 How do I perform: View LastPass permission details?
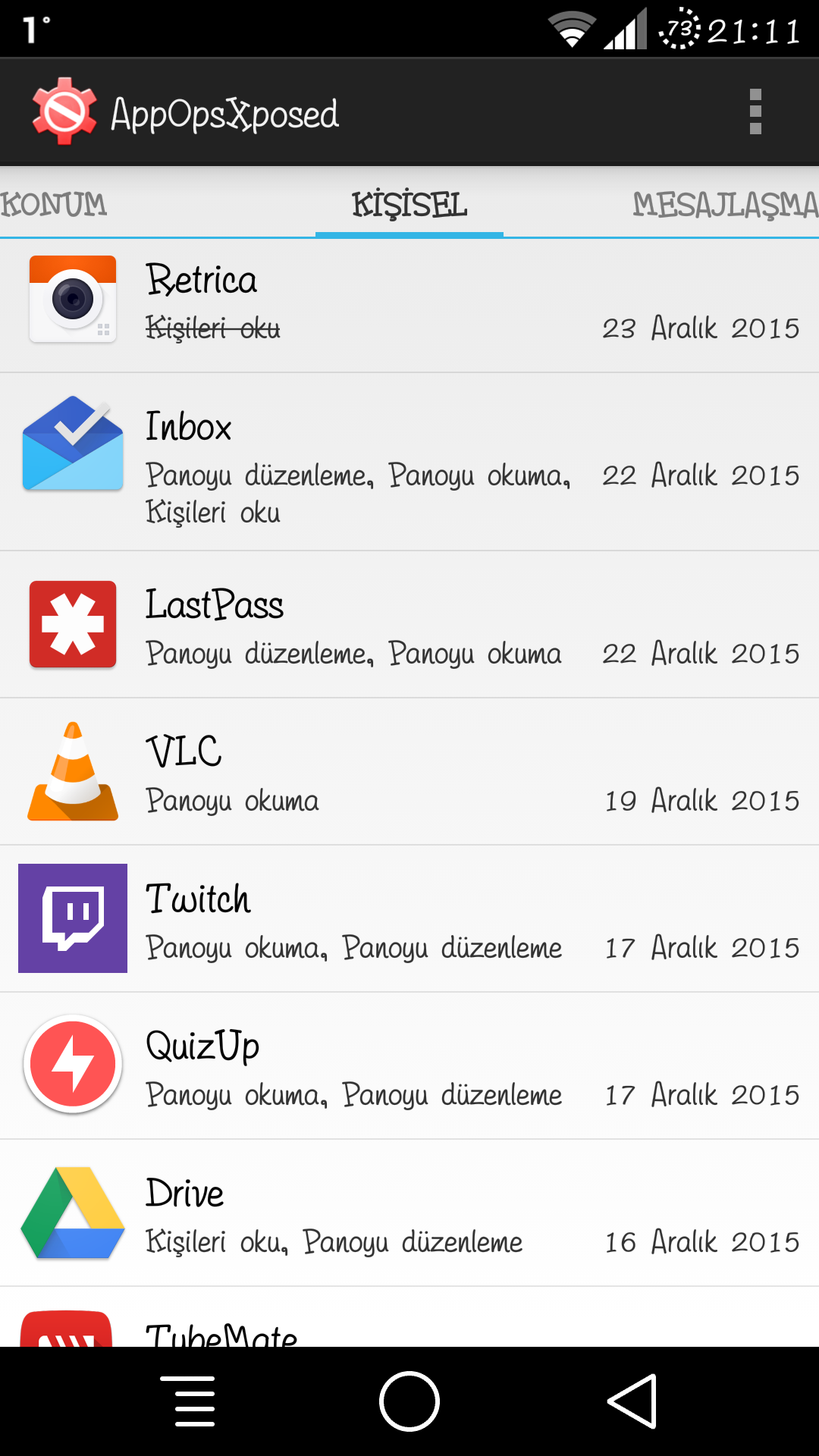point(409,624)
